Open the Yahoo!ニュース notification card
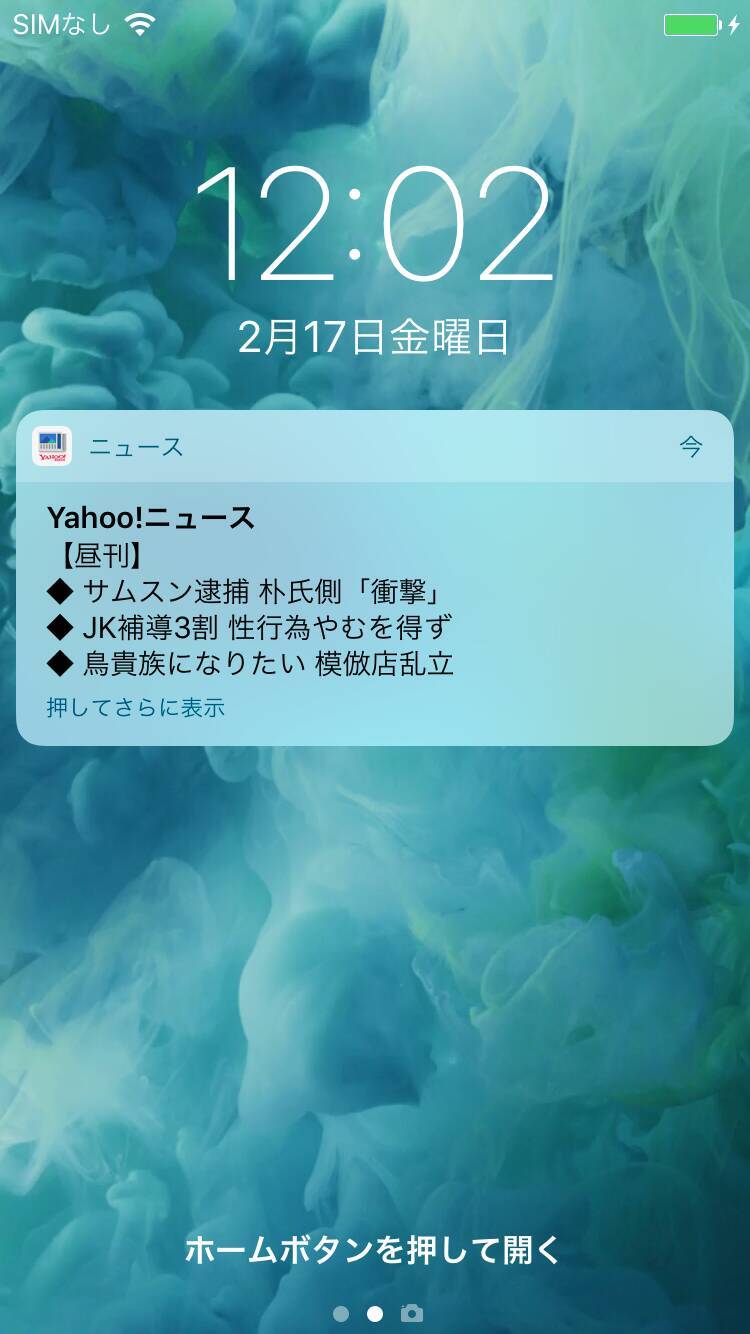Screen dimensions: 750x1334 click(374, 590)
